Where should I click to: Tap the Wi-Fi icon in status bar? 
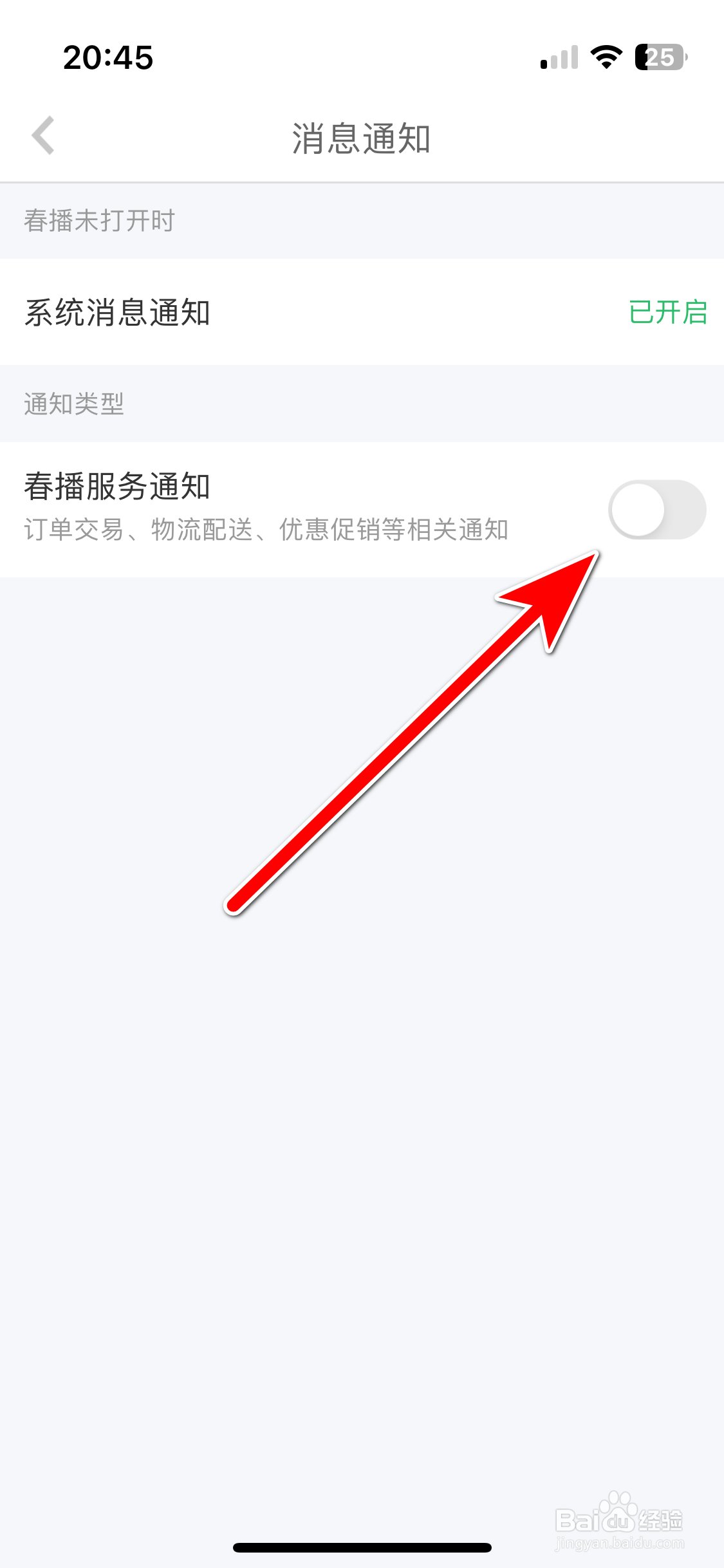[606, 58]
